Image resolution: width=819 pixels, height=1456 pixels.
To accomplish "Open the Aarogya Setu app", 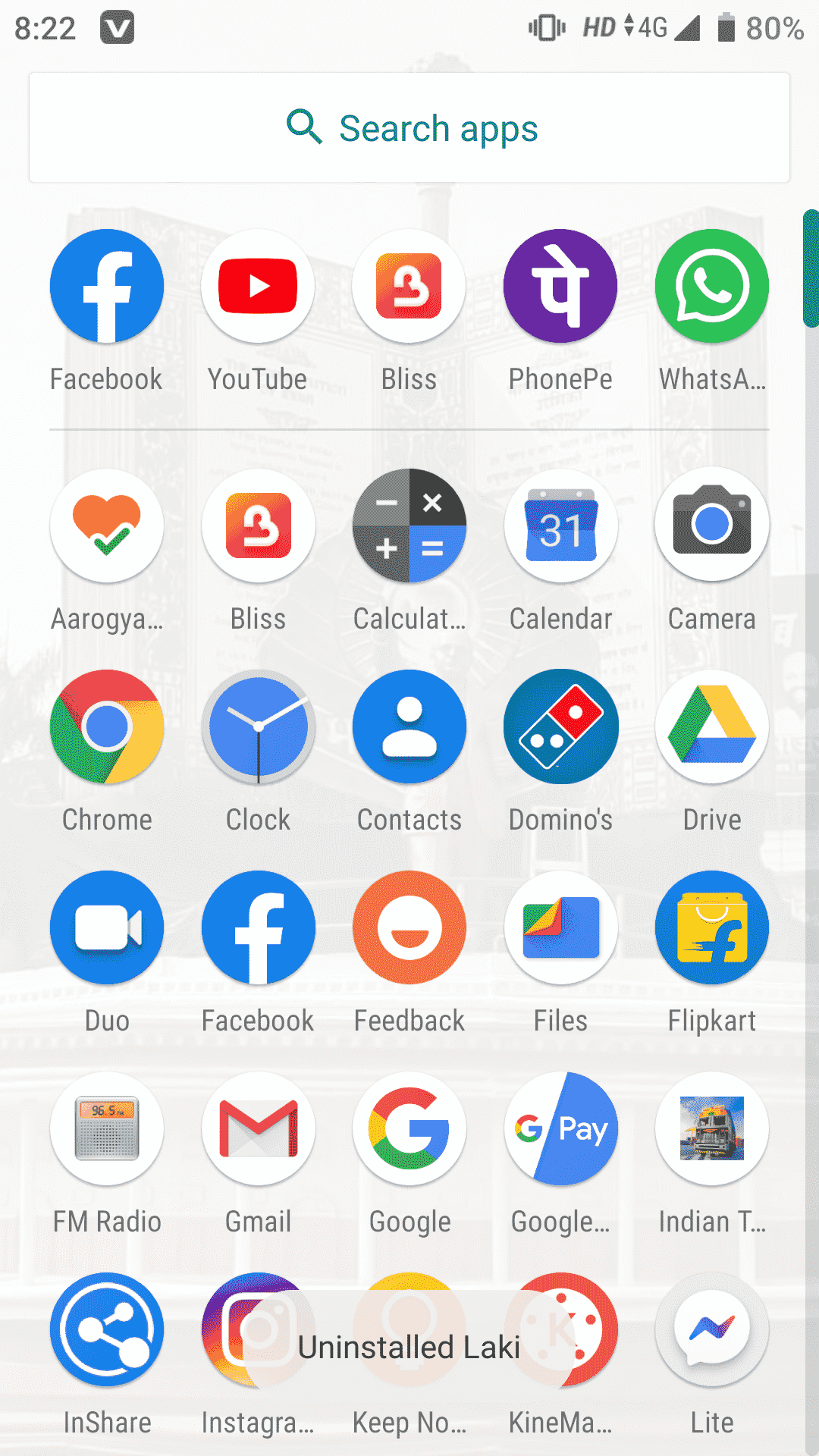I will click(x=107, y=526).
